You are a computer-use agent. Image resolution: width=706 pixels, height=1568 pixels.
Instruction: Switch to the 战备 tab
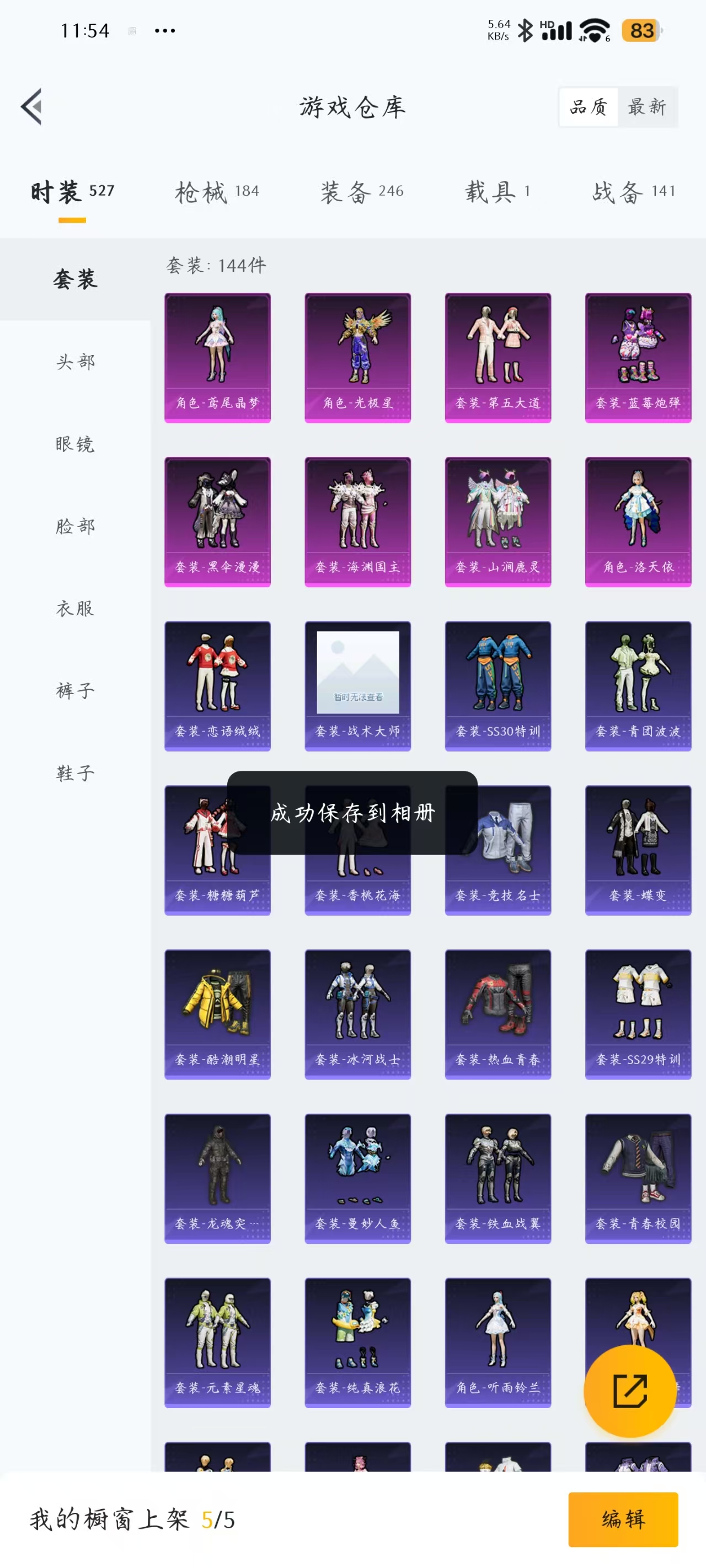(634, 192)
